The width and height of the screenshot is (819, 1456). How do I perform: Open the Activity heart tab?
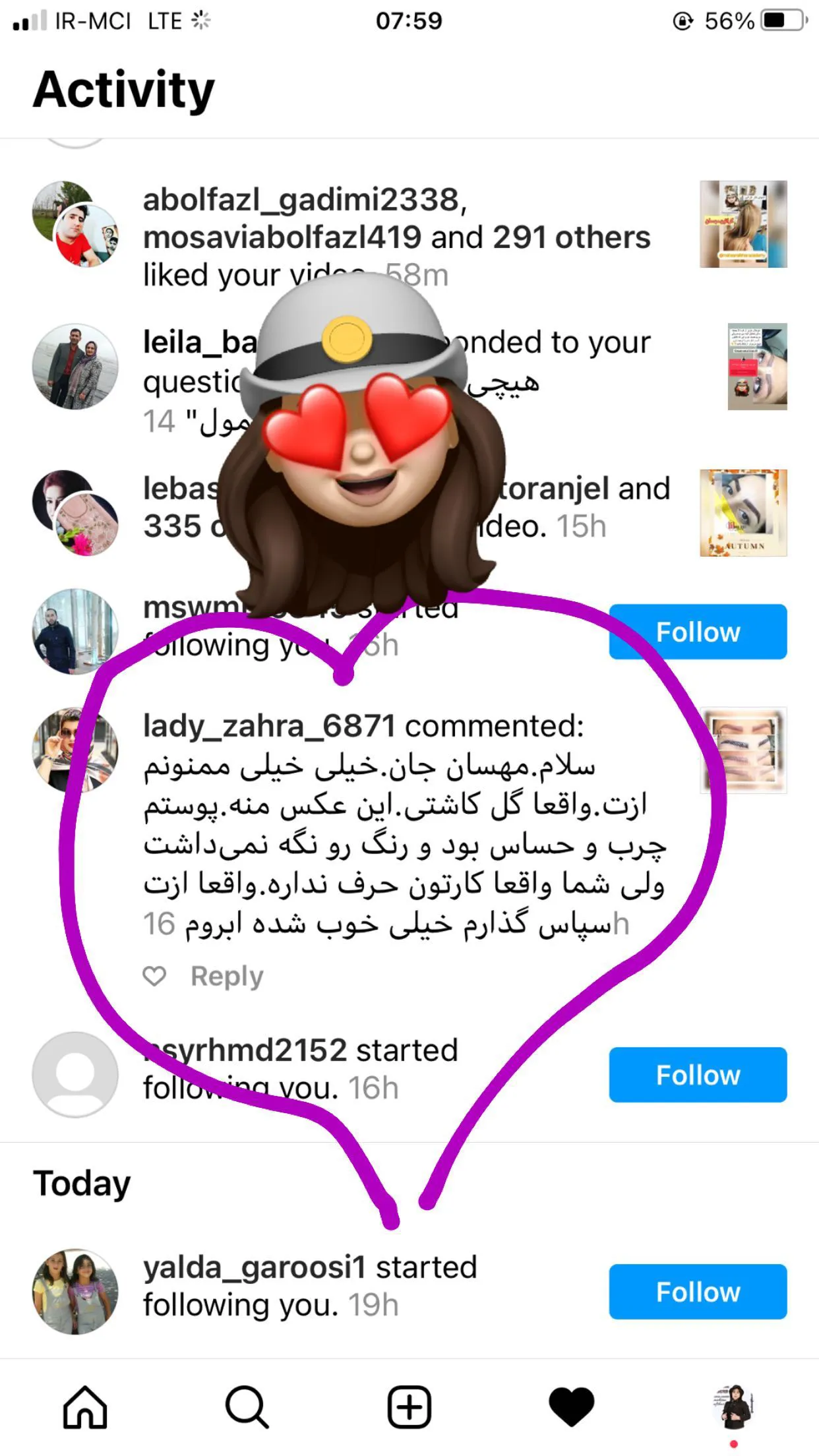[571, 1407]
